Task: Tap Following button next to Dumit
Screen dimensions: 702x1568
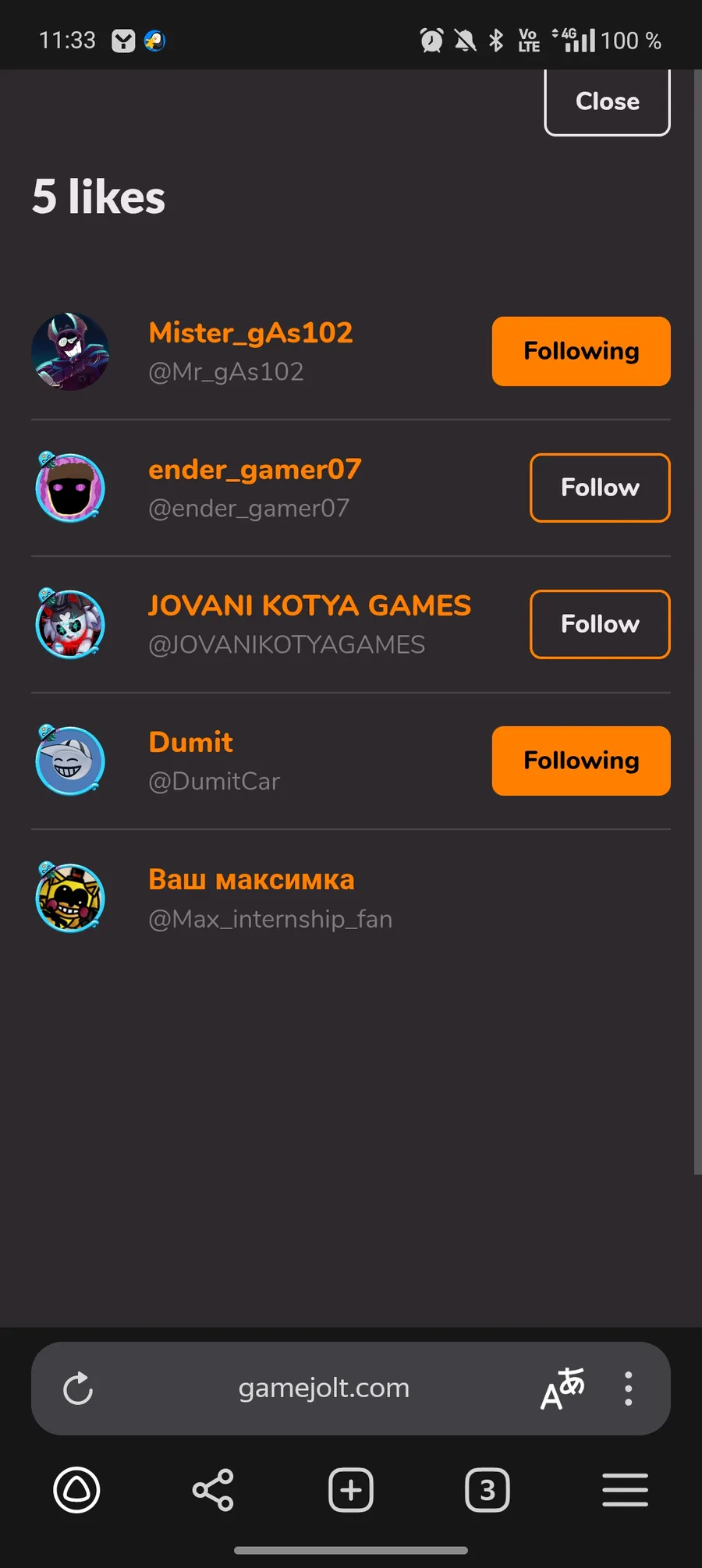Action: point(581,761)
